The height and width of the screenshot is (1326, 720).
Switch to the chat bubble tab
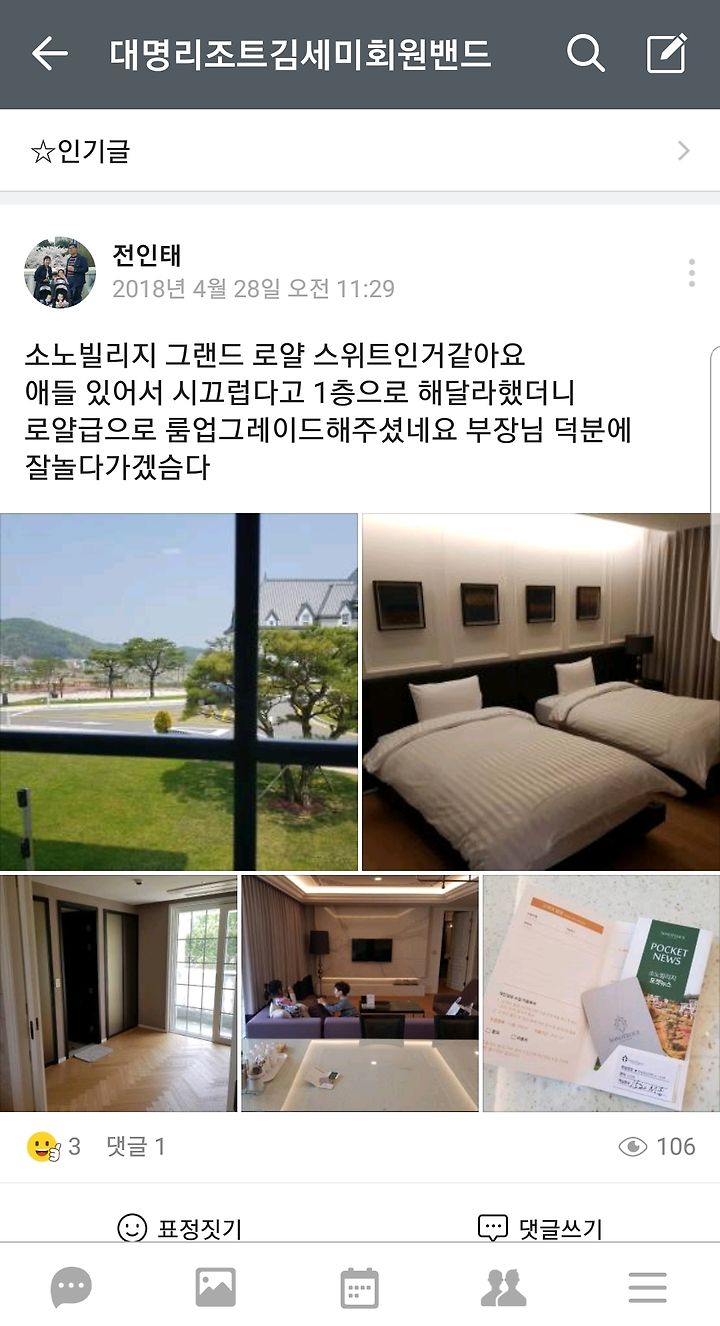71,1287
